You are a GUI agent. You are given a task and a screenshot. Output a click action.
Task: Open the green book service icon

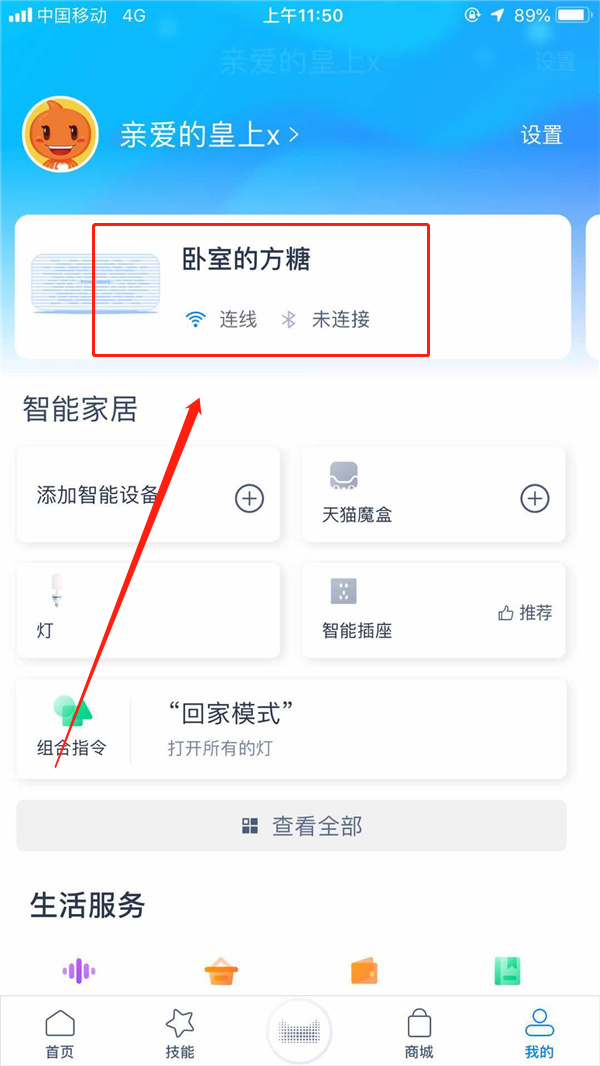(x=507, y=970)
